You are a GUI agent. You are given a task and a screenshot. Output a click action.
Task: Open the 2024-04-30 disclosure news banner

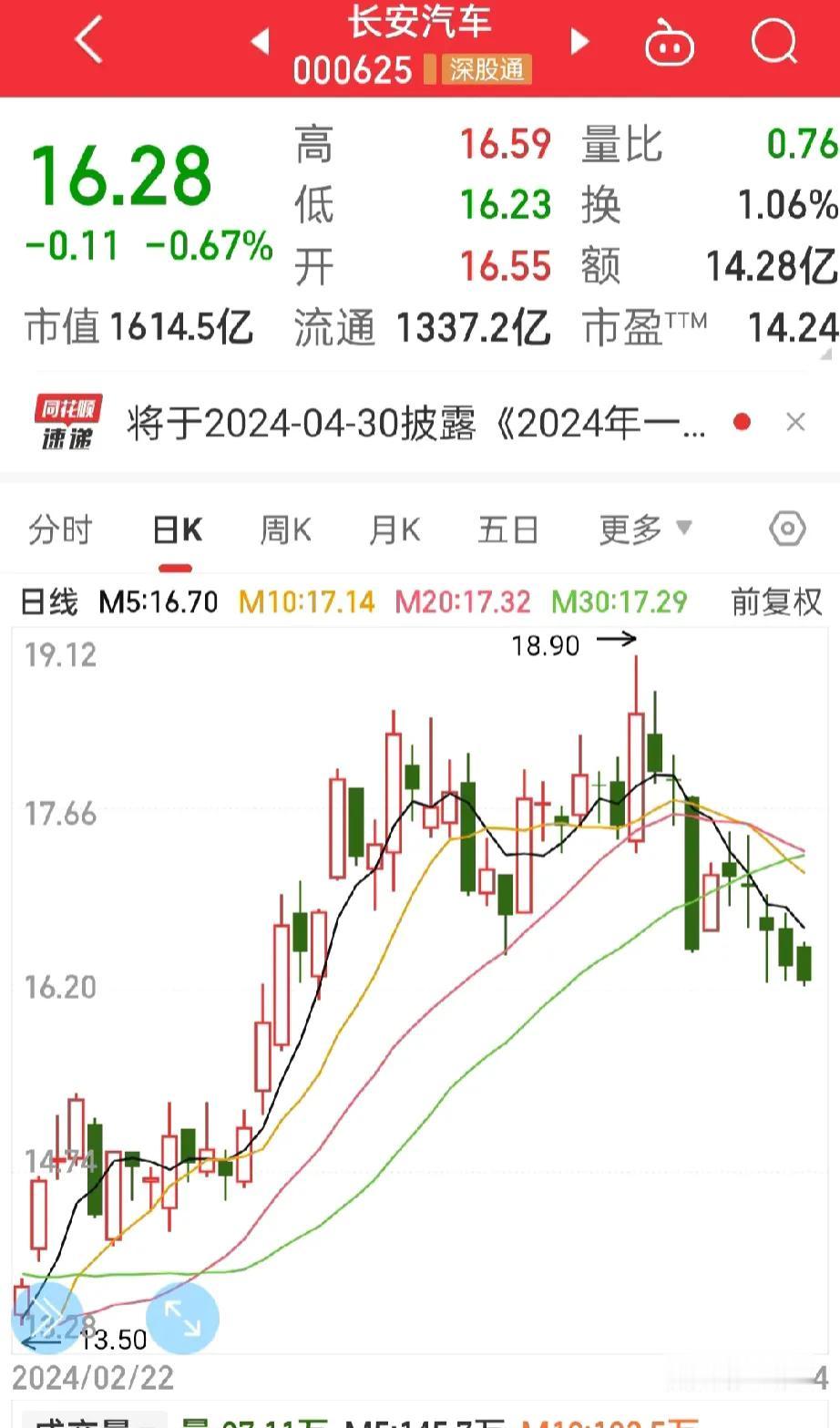(416, 423)
